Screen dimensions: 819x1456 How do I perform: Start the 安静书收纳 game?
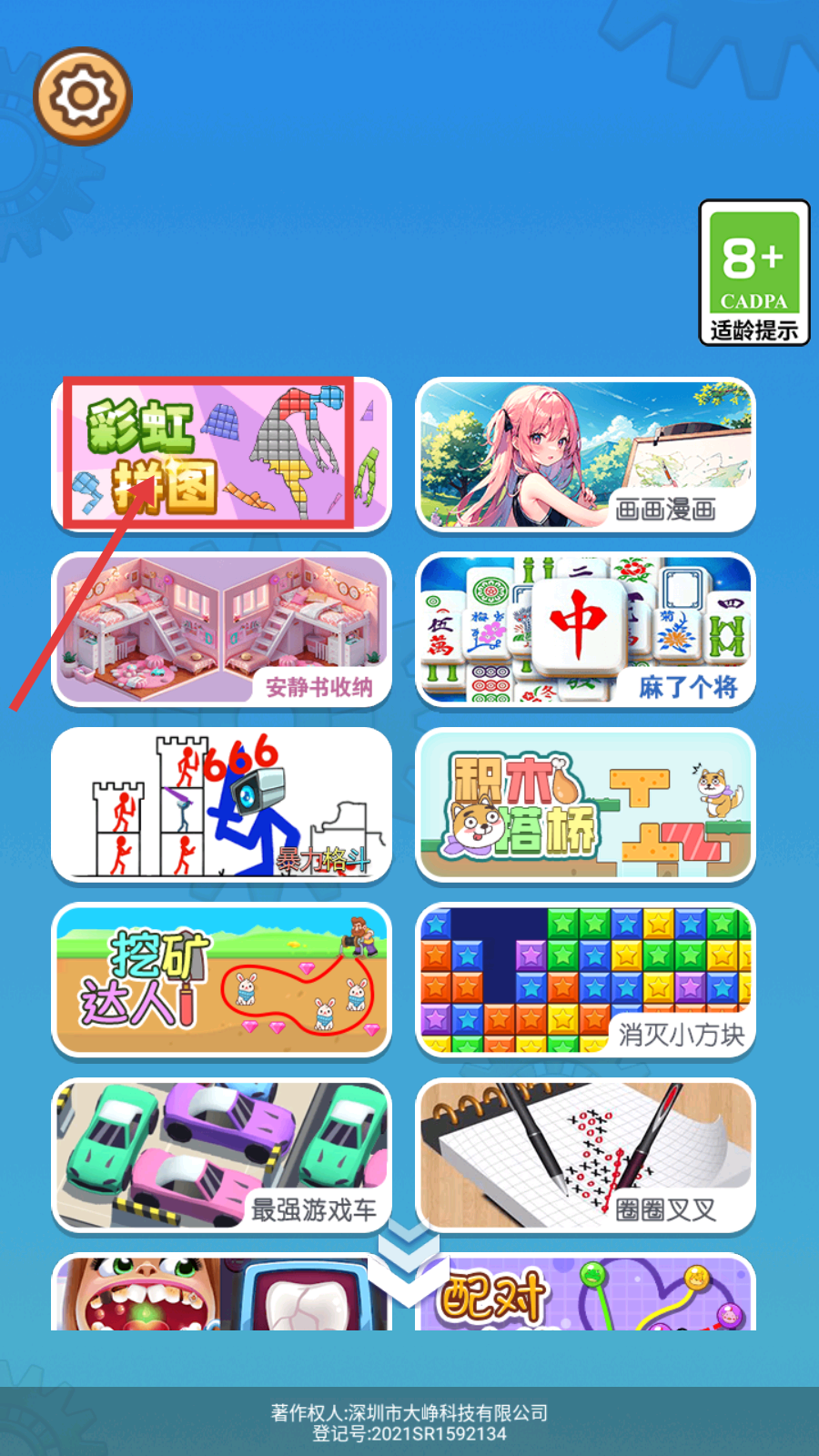pos(221,630)
